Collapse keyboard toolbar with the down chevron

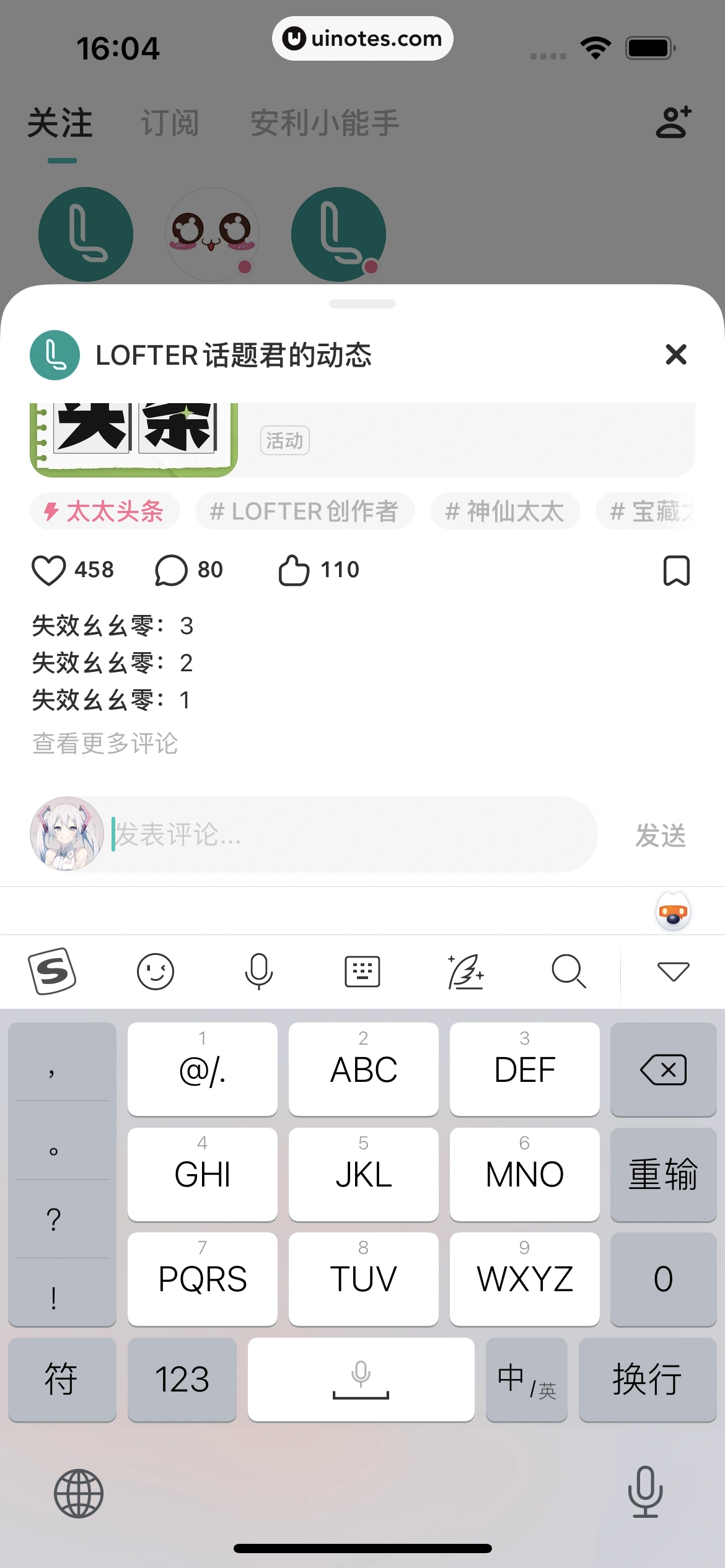coord(673,971)
